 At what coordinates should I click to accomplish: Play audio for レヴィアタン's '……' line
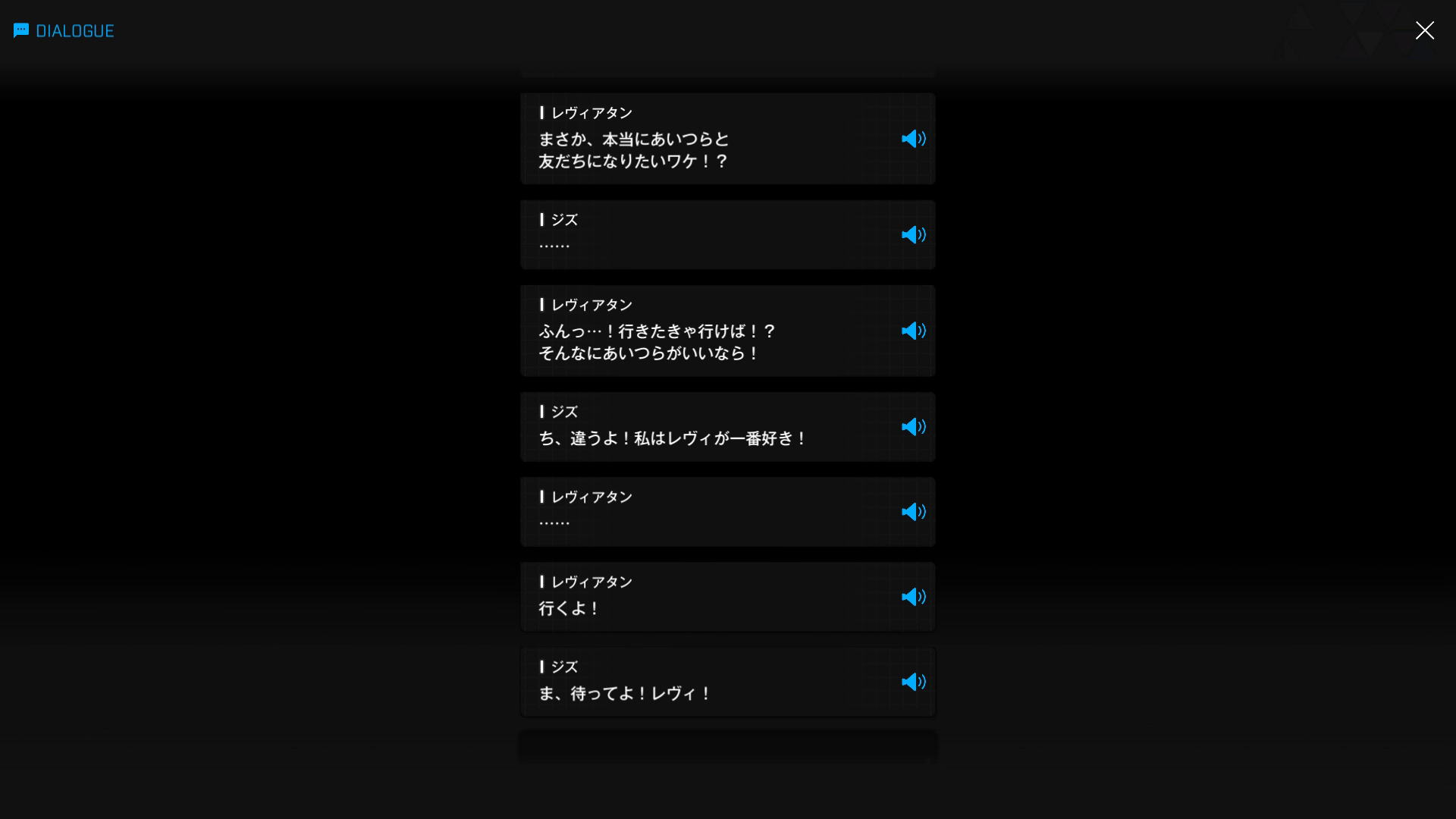[x=913, y=512]
